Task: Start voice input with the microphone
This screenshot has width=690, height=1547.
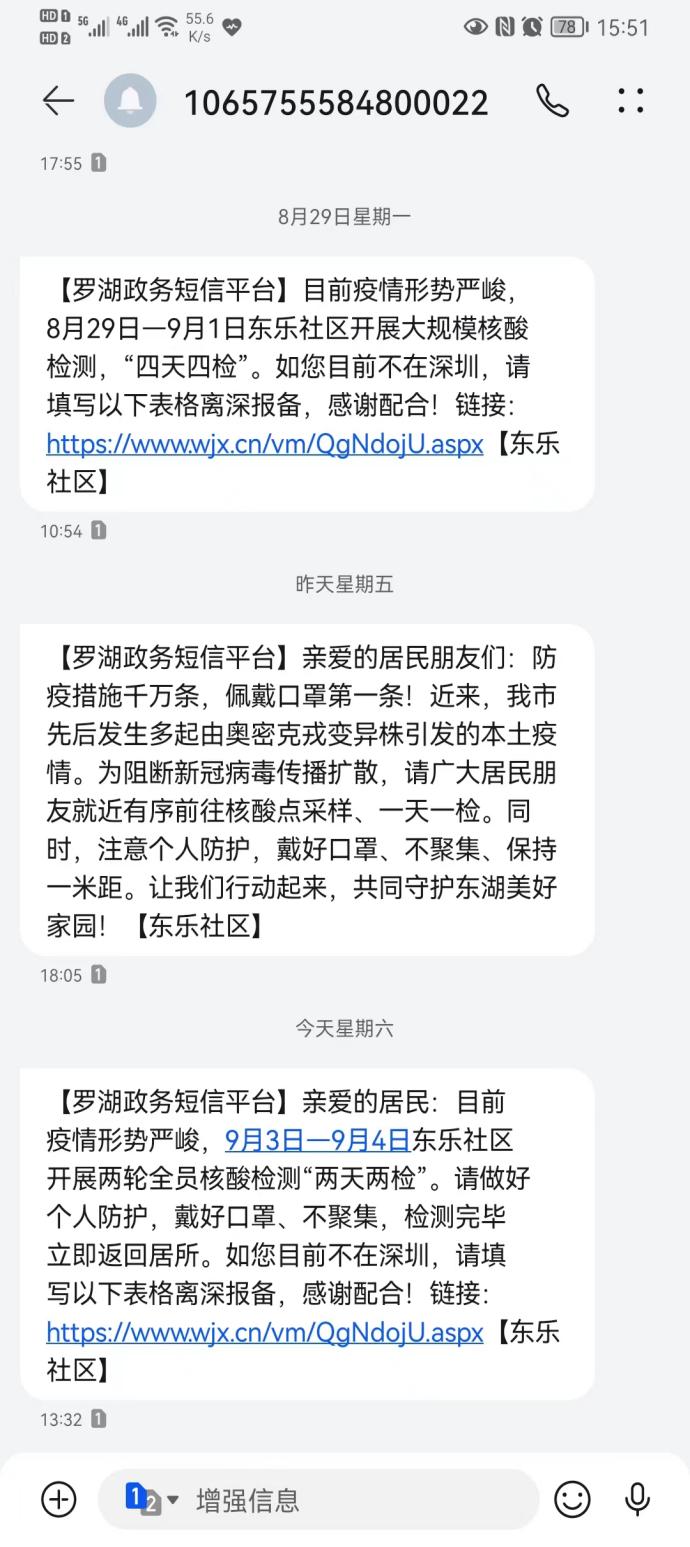Action: pyautogui.click(x=637, y=1499)
